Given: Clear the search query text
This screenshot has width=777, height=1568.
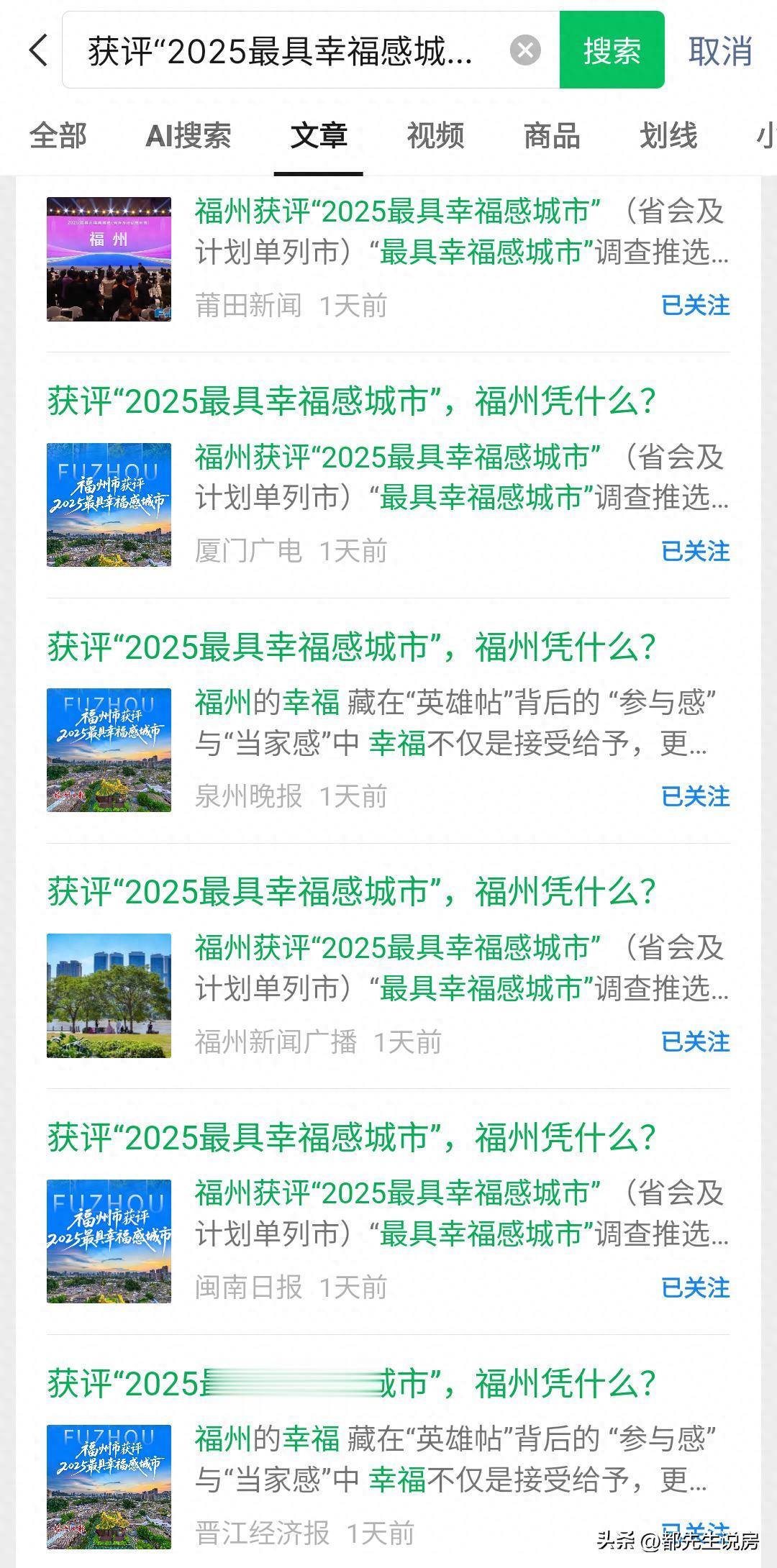Looking at the screenshot, I should pyautogui.click(x=525, y=50).
